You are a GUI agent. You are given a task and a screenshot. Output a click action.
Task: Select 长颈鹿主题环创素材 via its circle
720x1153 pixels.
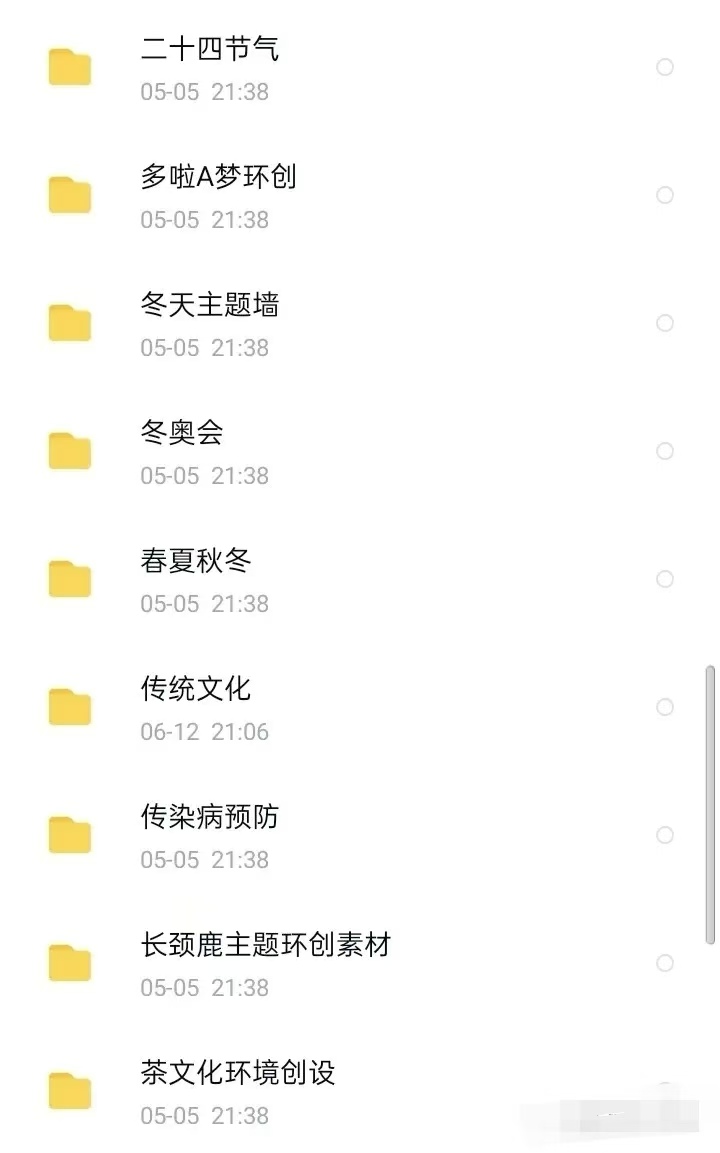point(665,963)
